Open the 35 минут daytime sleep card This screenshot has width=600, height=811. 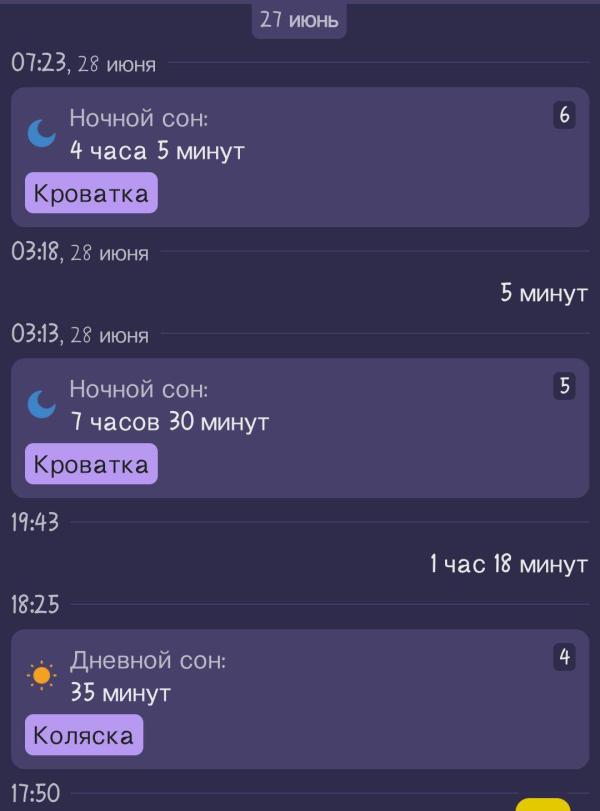[300, 699]
